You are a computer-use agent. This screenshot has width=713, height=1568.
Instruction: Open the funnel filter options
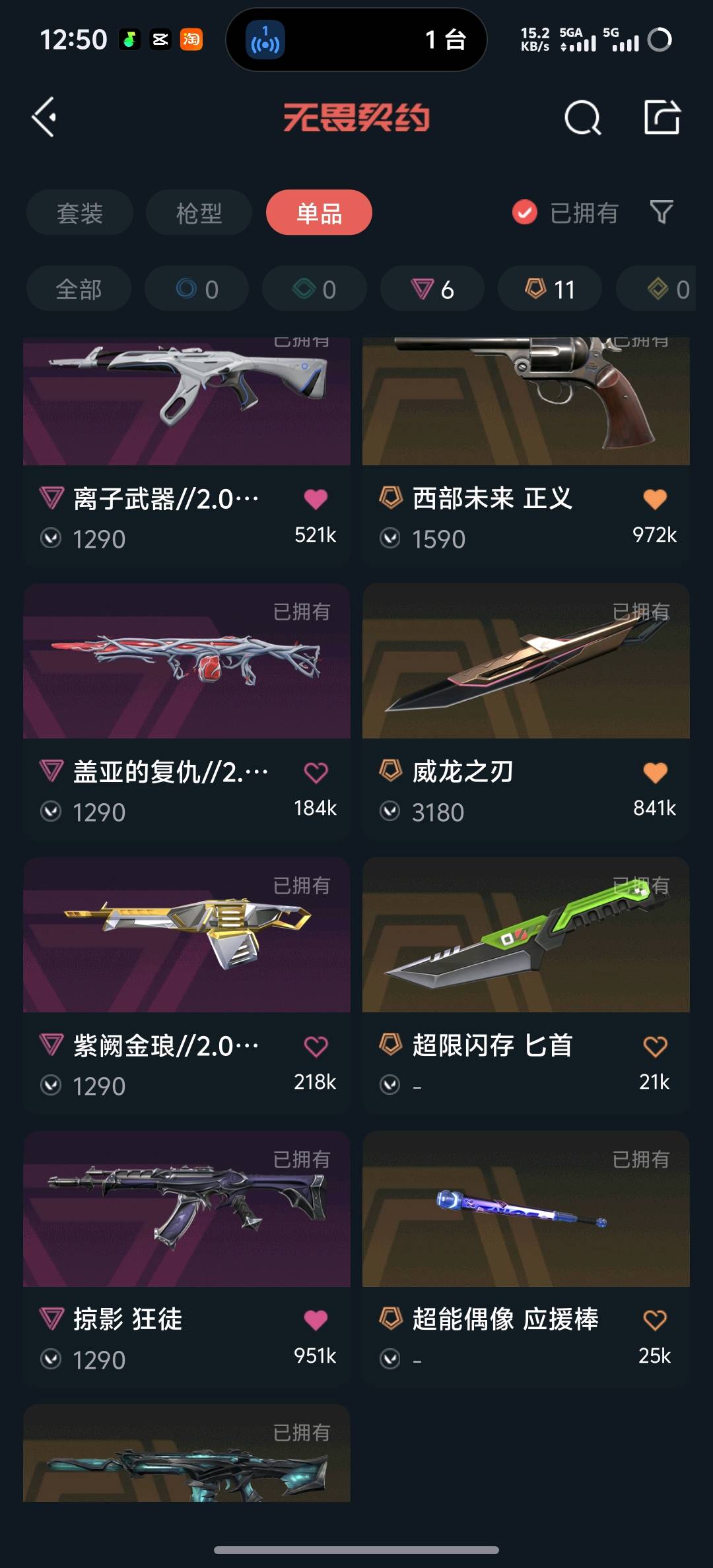coord(662,212)
